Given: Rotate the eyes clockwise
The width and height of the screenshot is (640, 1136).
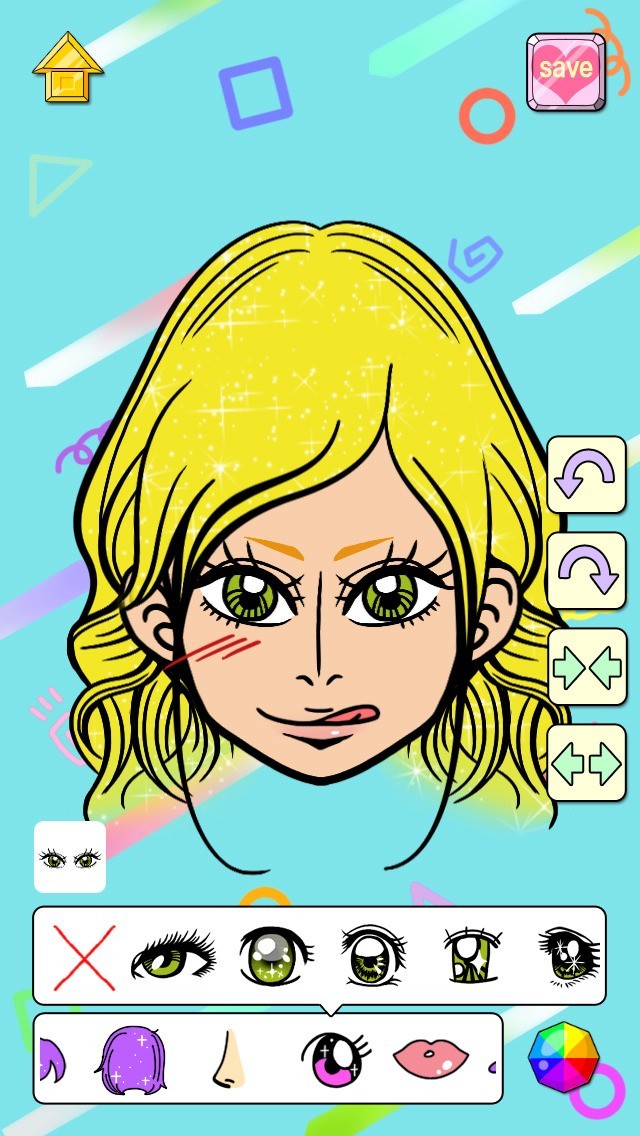Looking at the screenshot, I should (x=586, y=570).
